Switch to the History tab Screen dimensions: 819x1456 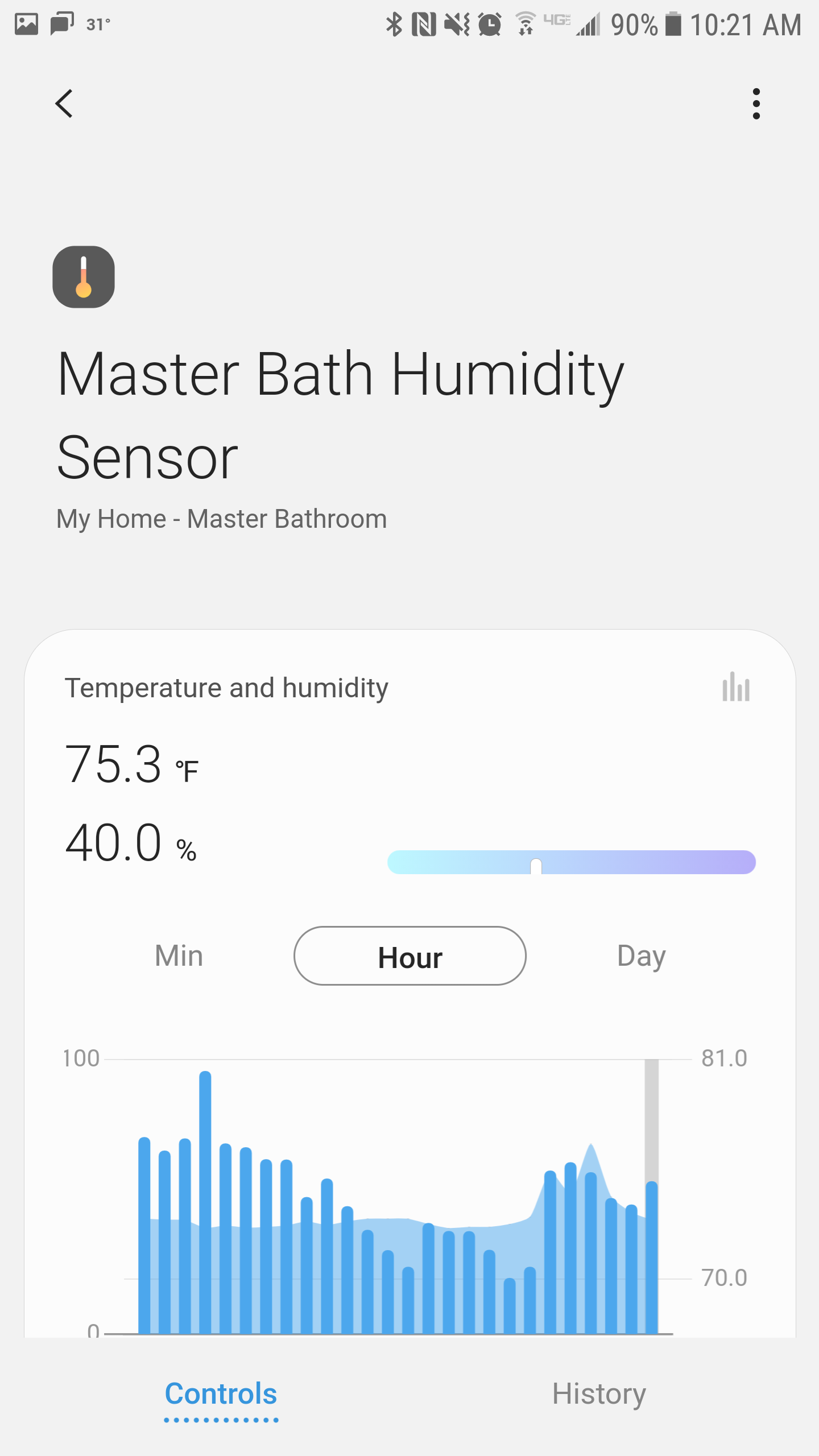point(599,1395)
